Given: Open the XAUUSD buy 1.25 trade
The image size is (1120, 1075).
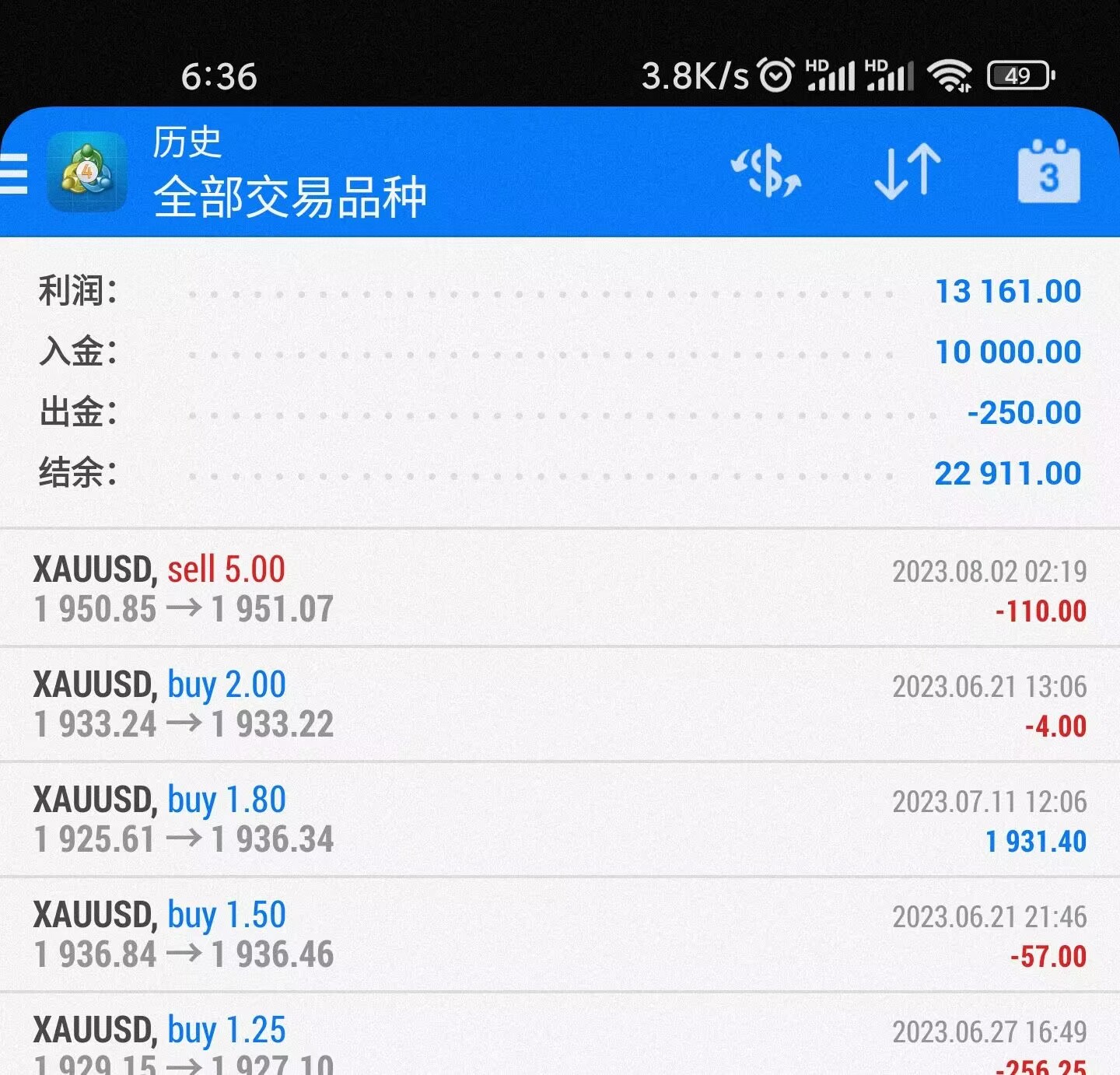Looking at the screenshot, I should 560,1038.
